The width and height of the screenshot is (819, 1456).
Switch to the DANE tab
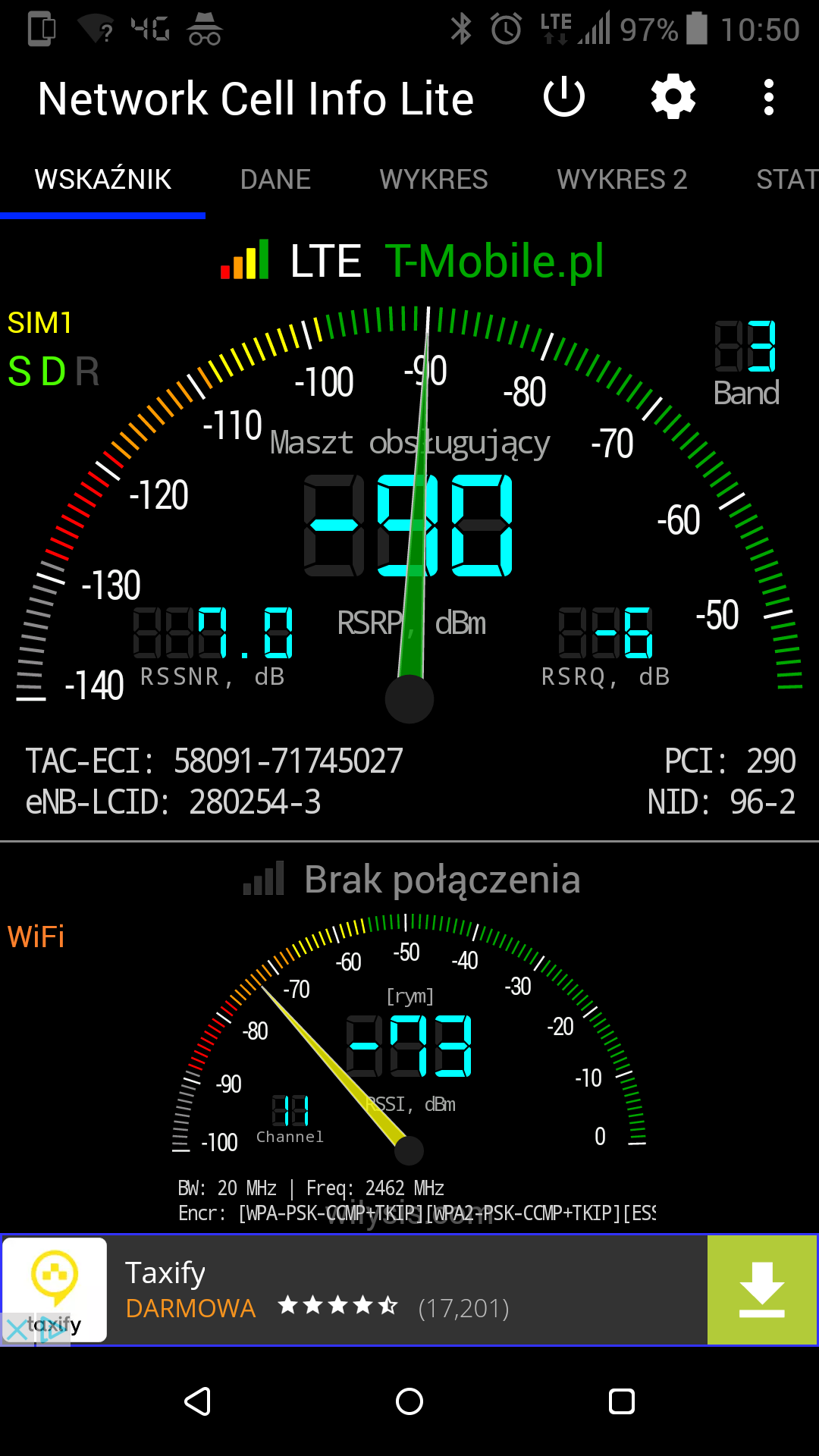point(275,180)
